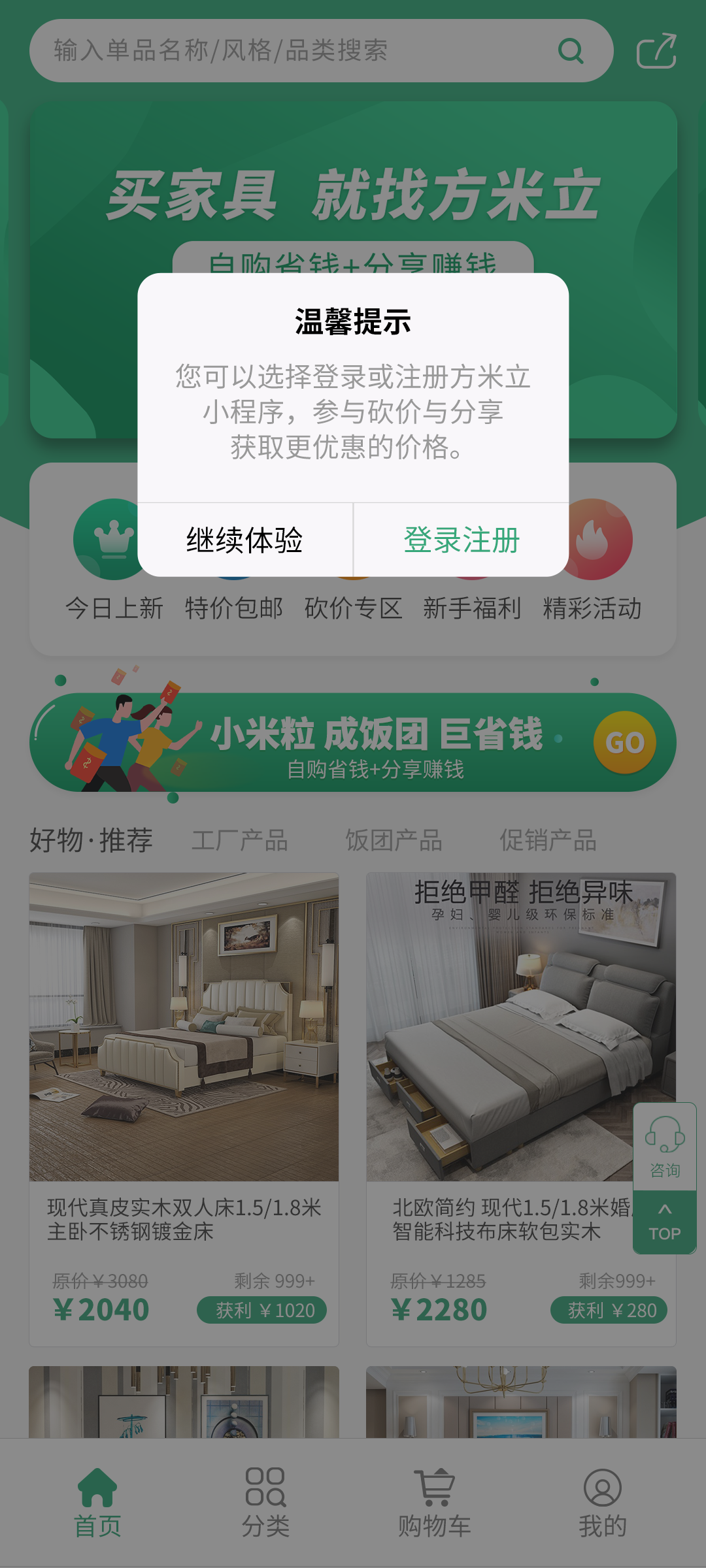Jump back to TOP of the page
706x1568 pixels.
click(665, 1222)
